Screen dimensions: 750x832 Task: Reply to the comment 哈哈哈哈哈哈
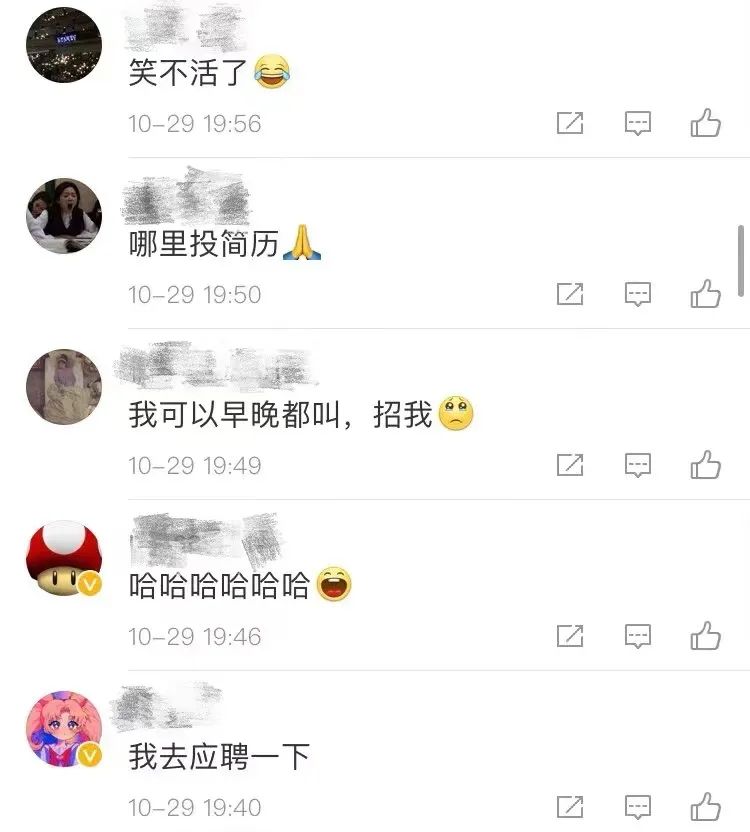[x=637, y=636]
